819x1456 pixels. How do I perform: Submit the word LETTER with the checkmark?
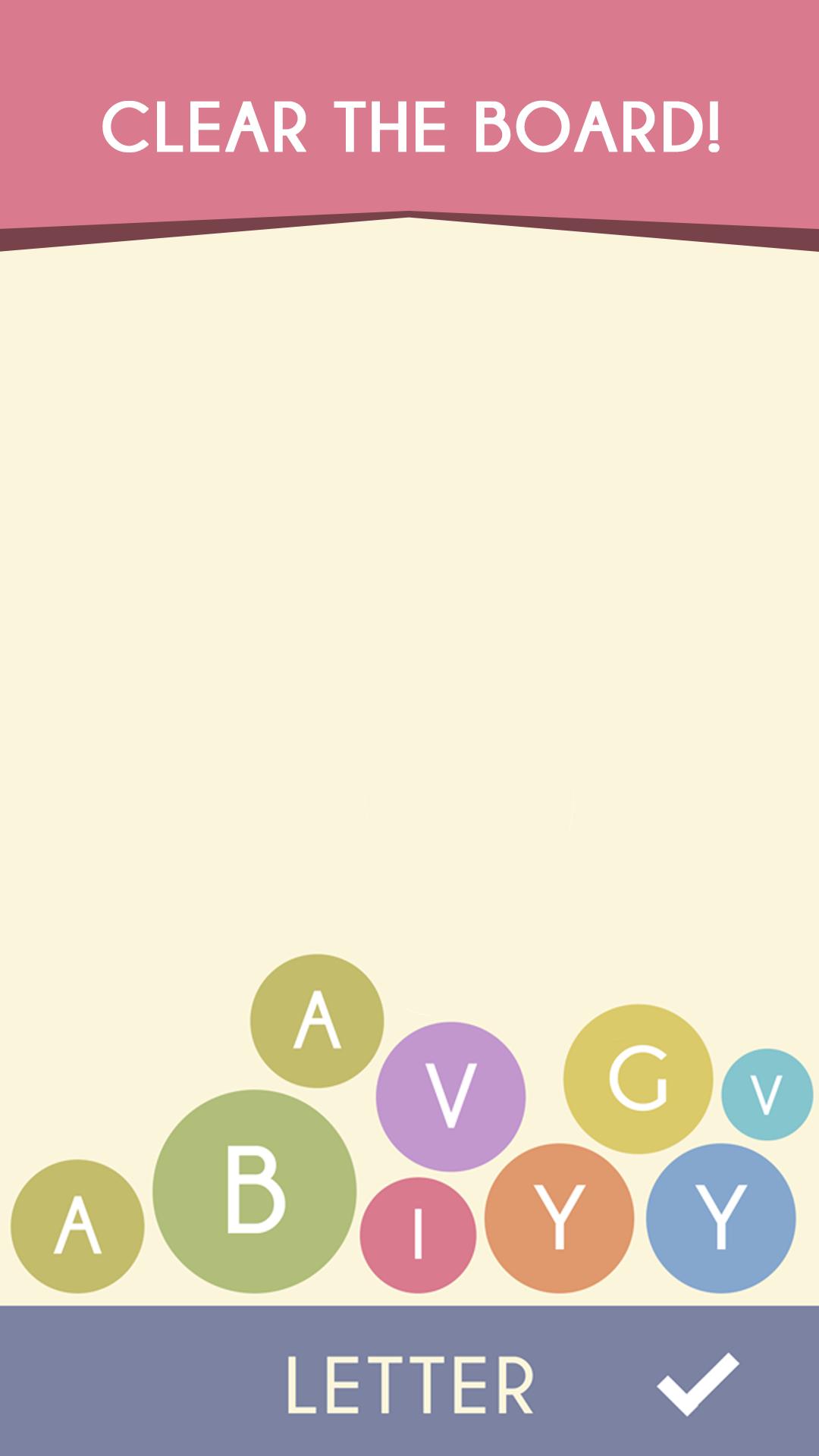click(697, 1383)
